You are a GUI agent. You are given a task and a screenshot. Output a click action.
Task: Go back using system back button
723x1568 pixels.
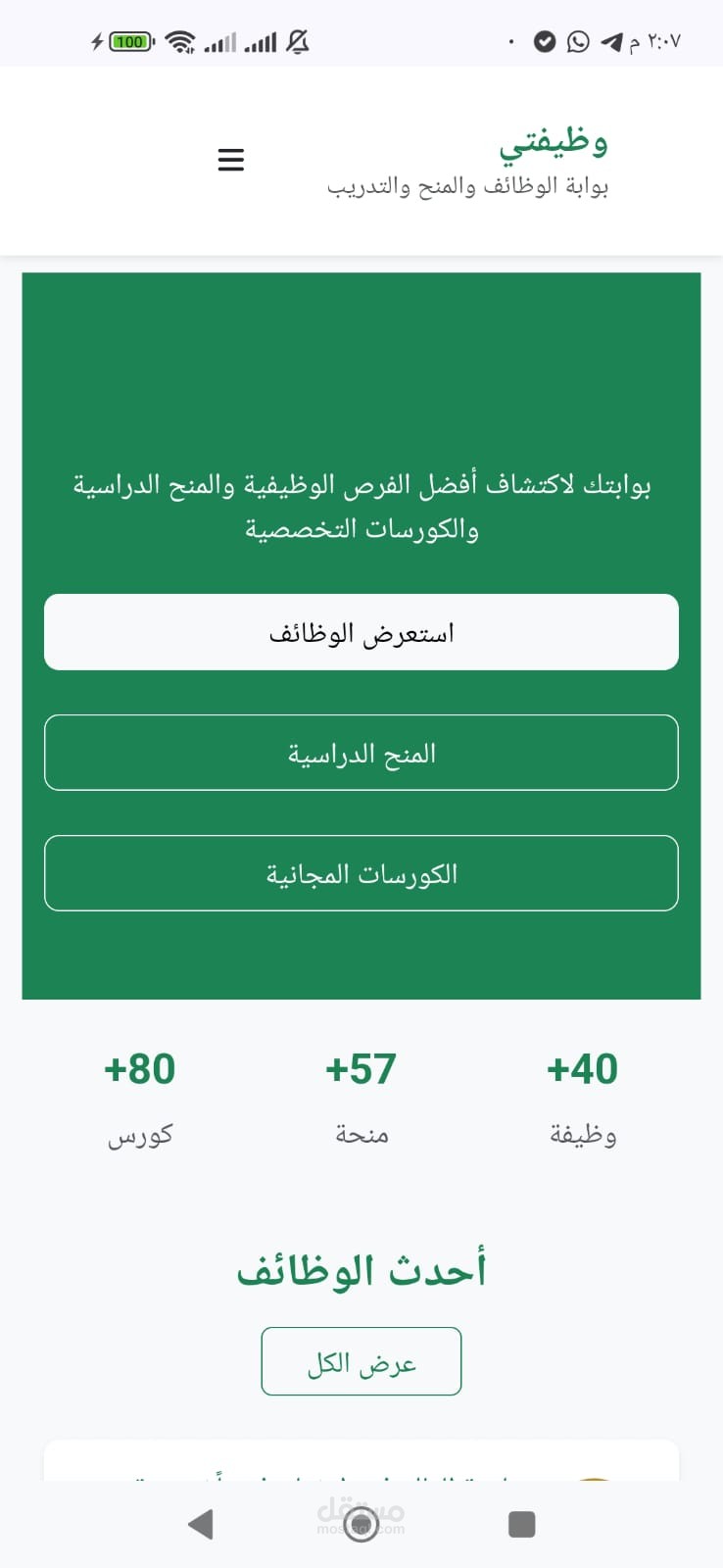pyautogui.click(x=201, y=1524)
